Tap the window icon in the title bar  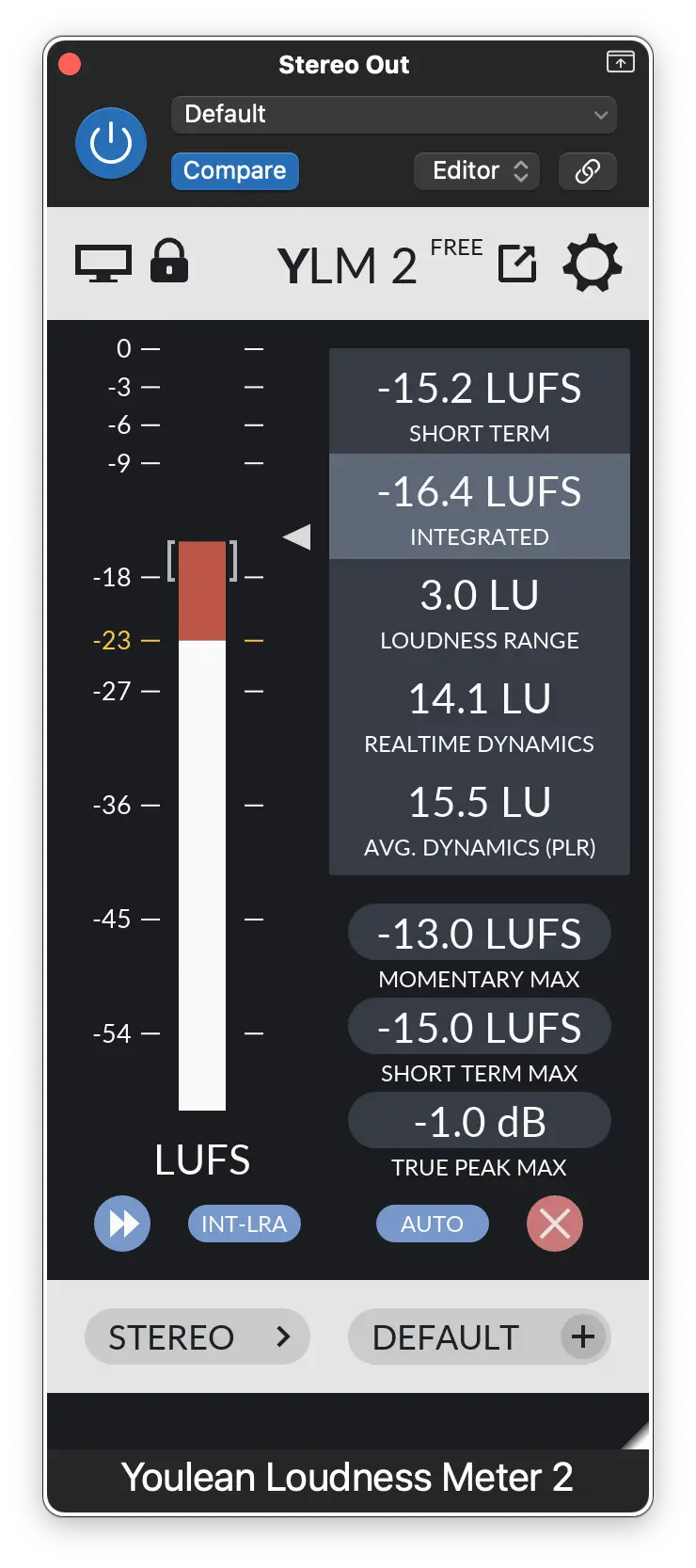coord(620,62)
